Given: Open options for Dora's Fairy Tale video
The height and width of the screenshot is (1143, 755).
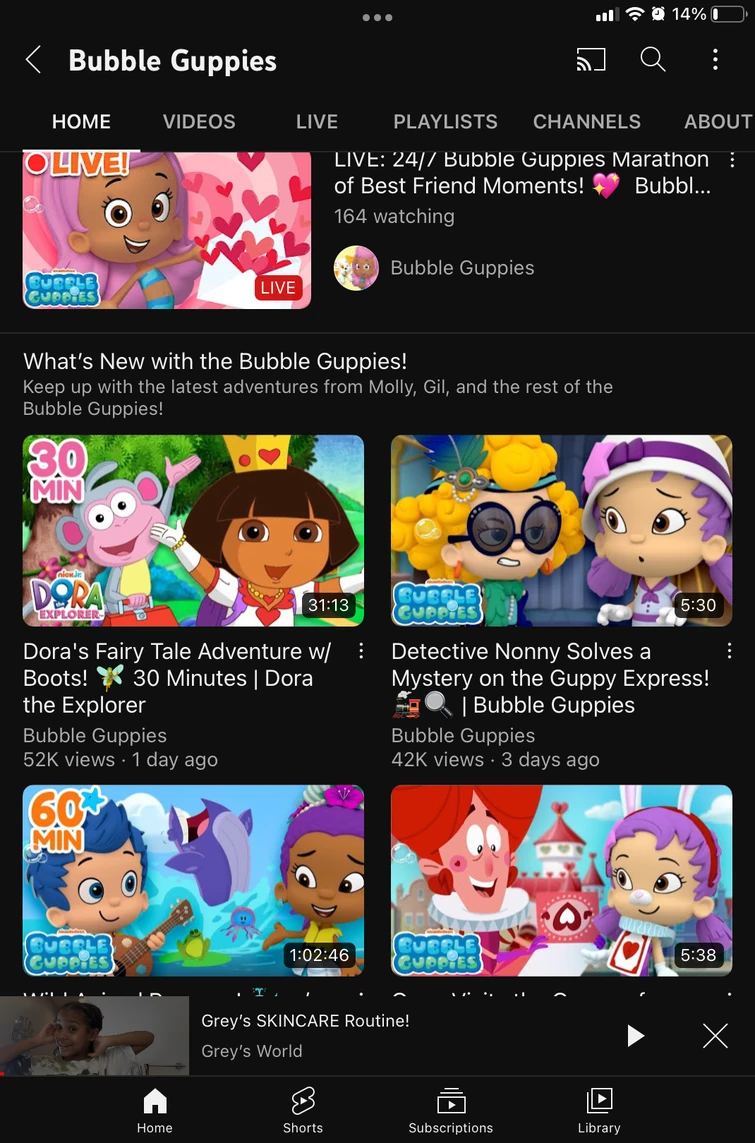Looking at the screenshot, I should click(361, 651).
